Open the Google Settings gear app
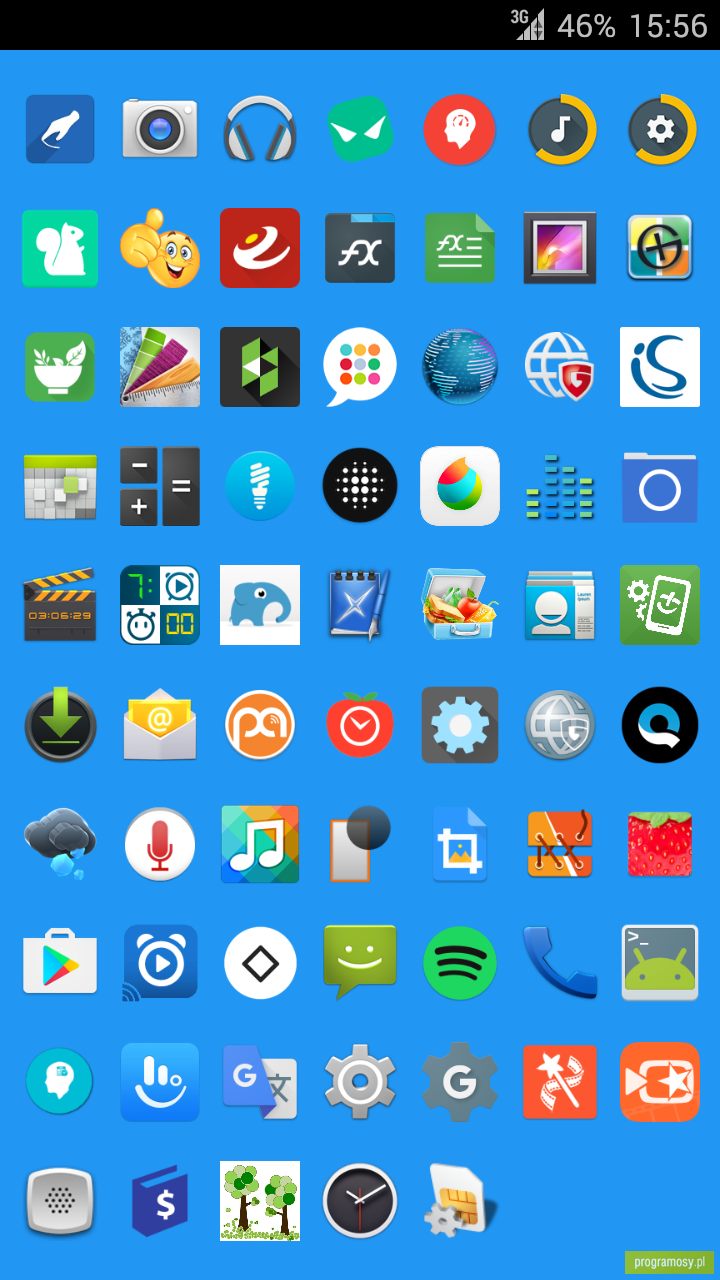The image size is (720, 1280). point(460,1082)
